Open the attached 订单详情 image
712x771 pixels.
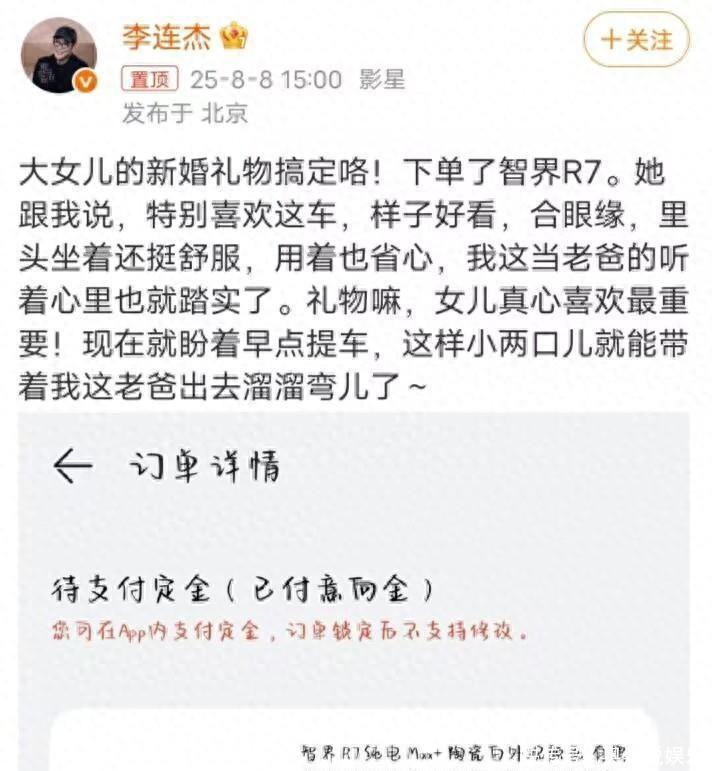[355, 590]
